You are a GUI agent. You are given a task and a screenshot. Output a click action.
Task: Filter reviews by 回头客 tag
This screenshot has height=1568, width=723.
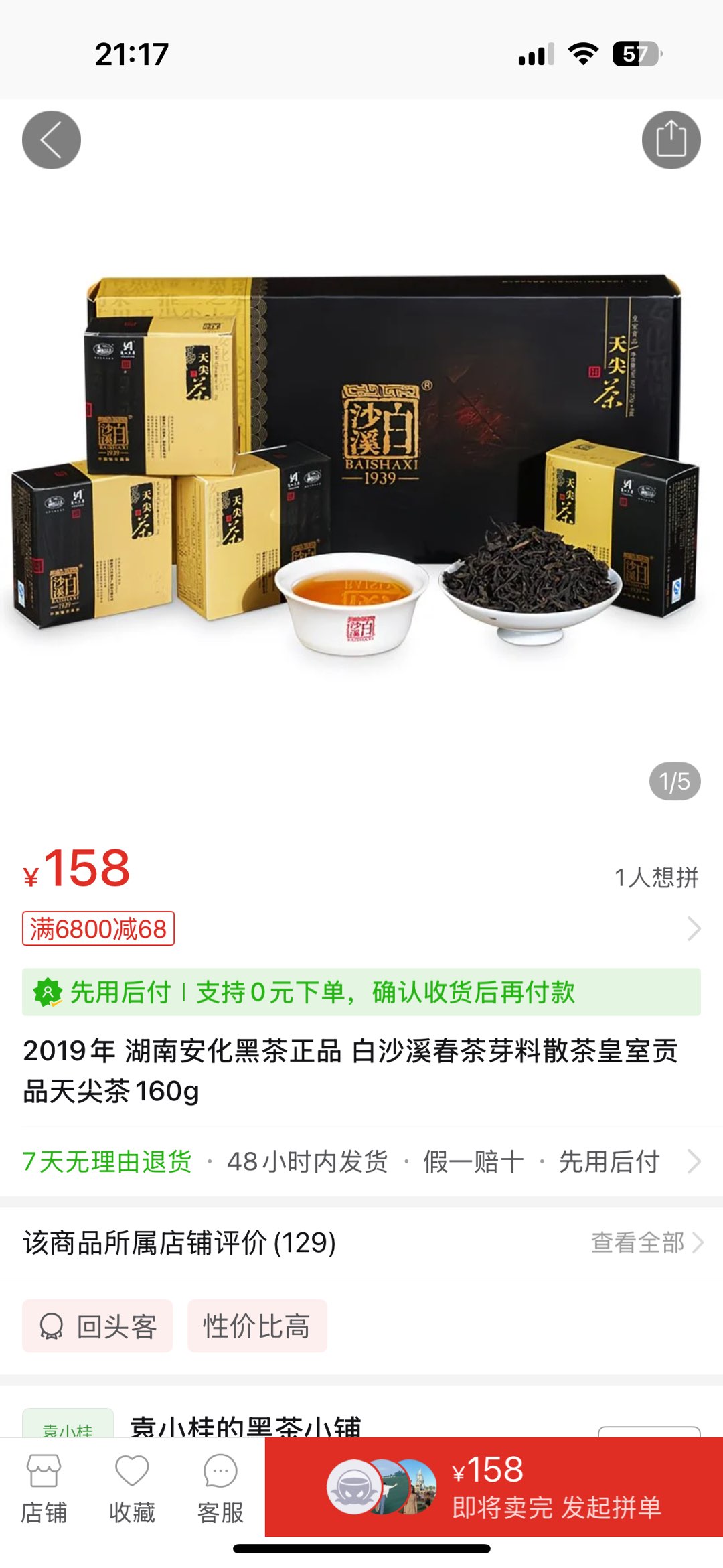(98, 1326)
